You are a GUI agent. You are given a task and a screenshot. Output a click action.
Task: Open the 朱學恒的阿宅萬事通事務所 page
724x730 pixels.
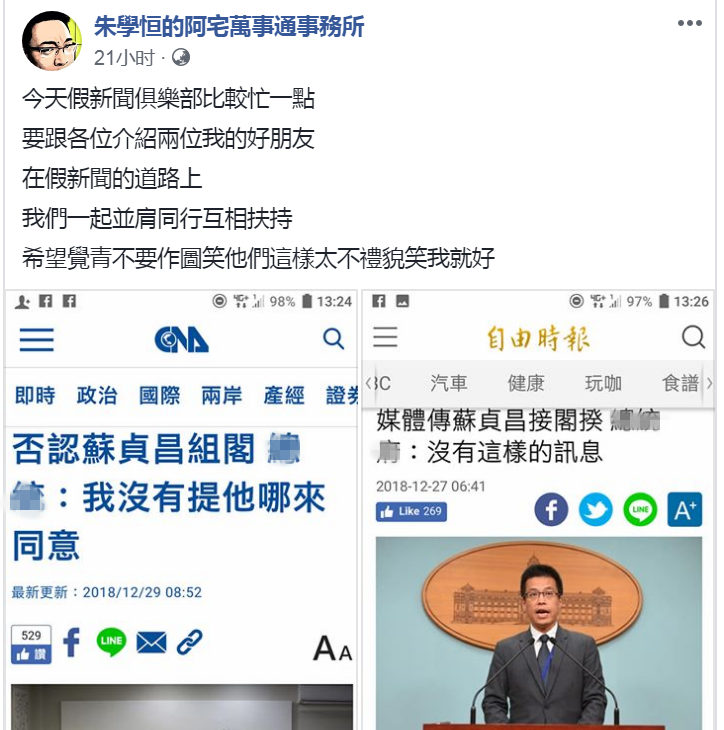click(x=229, y=27)
